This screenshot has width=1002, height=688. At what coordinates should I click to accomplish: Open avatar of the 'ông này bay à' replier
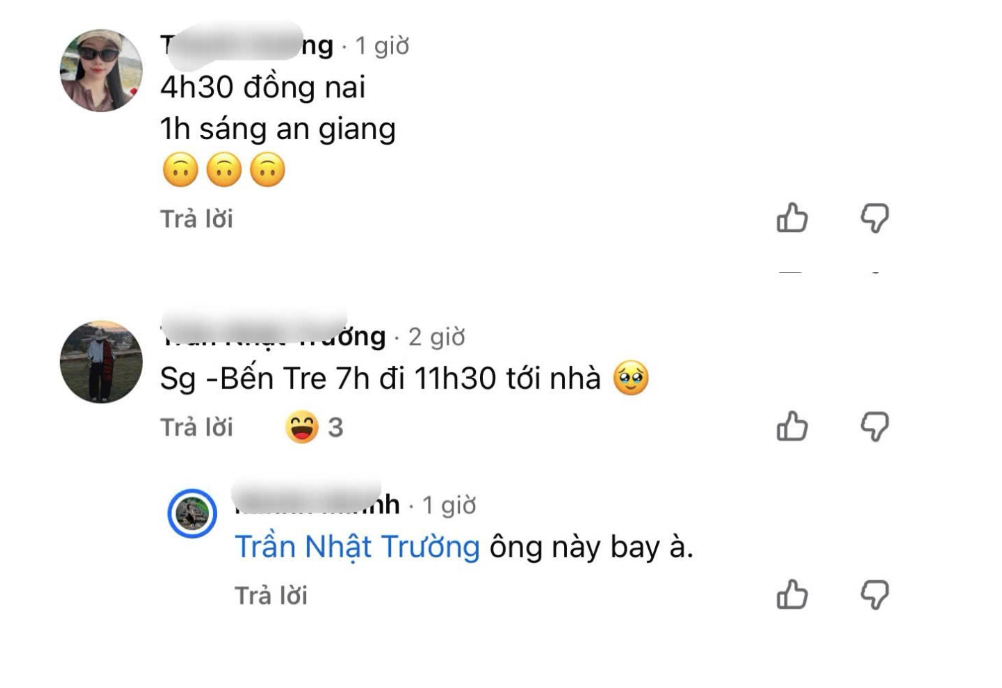pyautogui.click(x=191, y=514)
